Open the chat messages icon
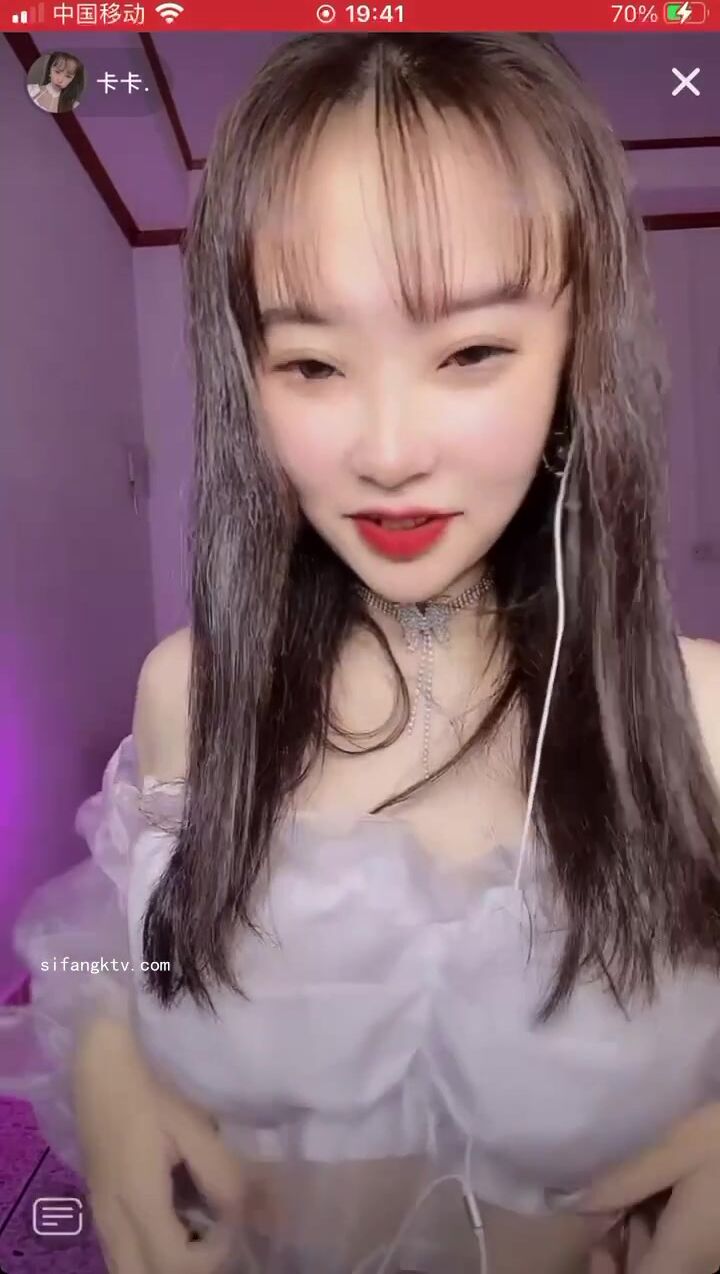 pyautogui.click(x=58, y=1216)
